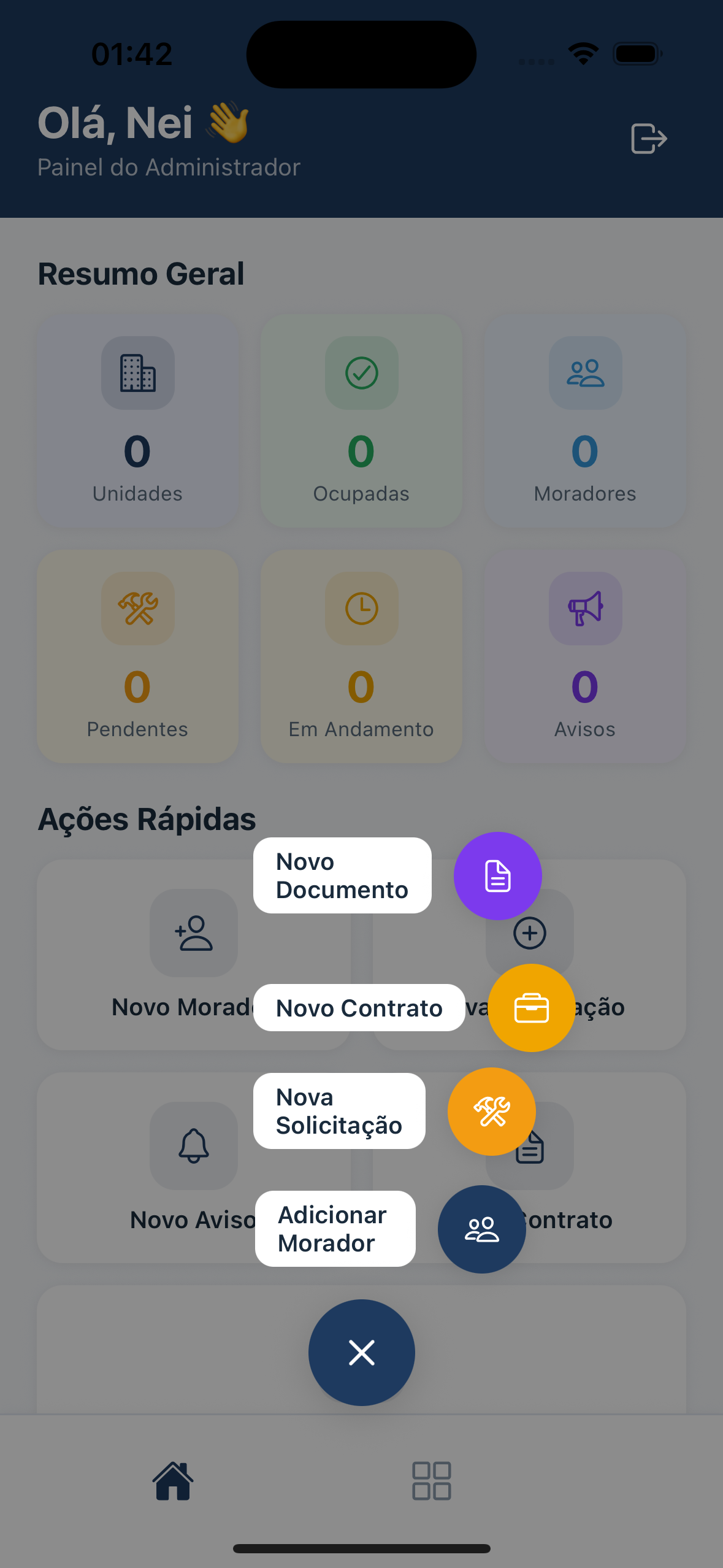Select the orange Nova Solicitação tools button
Image resolution: width=723 pixels, height=1568 pixels.
(x=491, y=1111)
